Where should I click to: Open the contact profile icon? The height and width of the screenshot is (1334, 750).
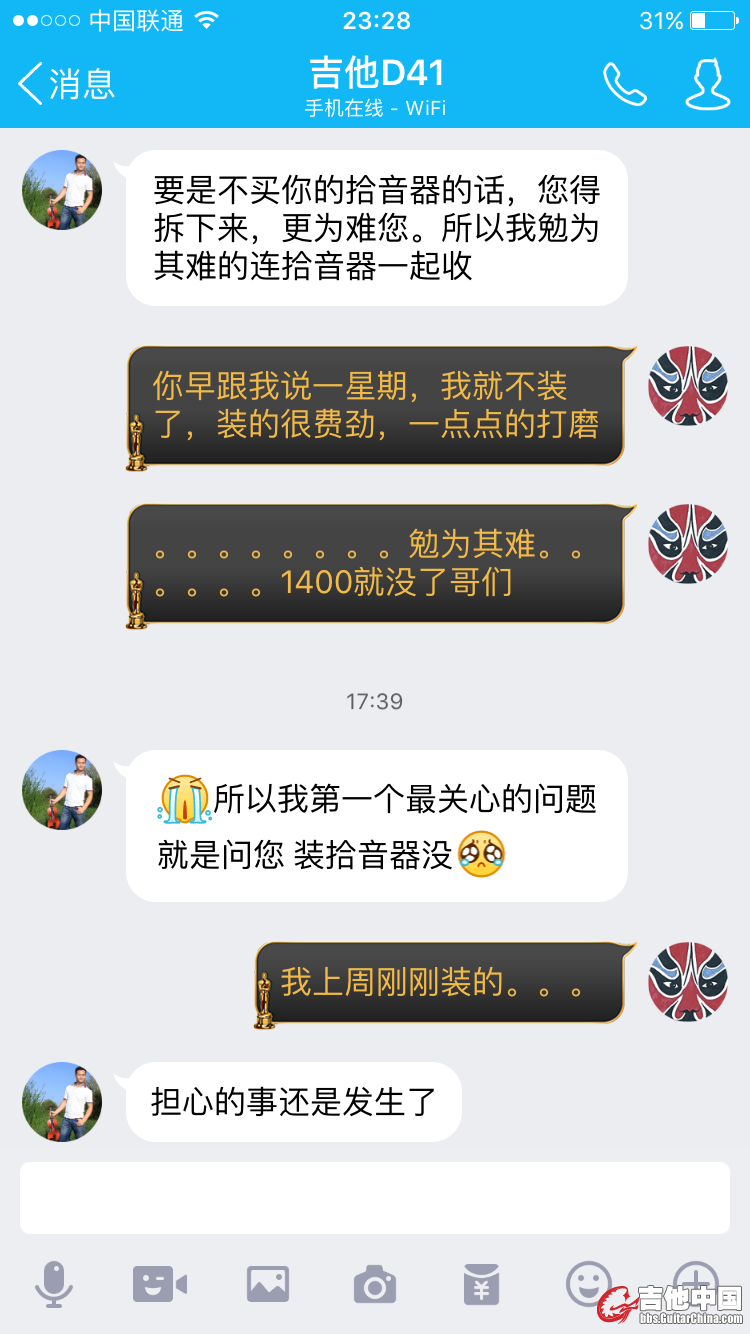click(x=707, y=84)
